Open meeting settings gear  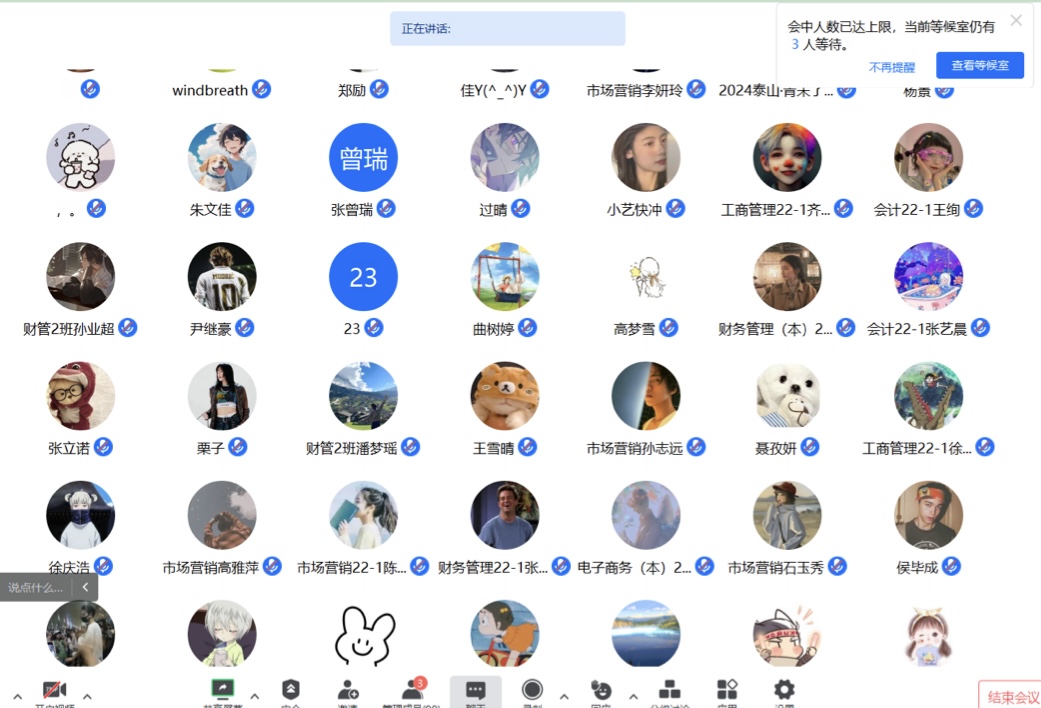click(x=784, y=690)
